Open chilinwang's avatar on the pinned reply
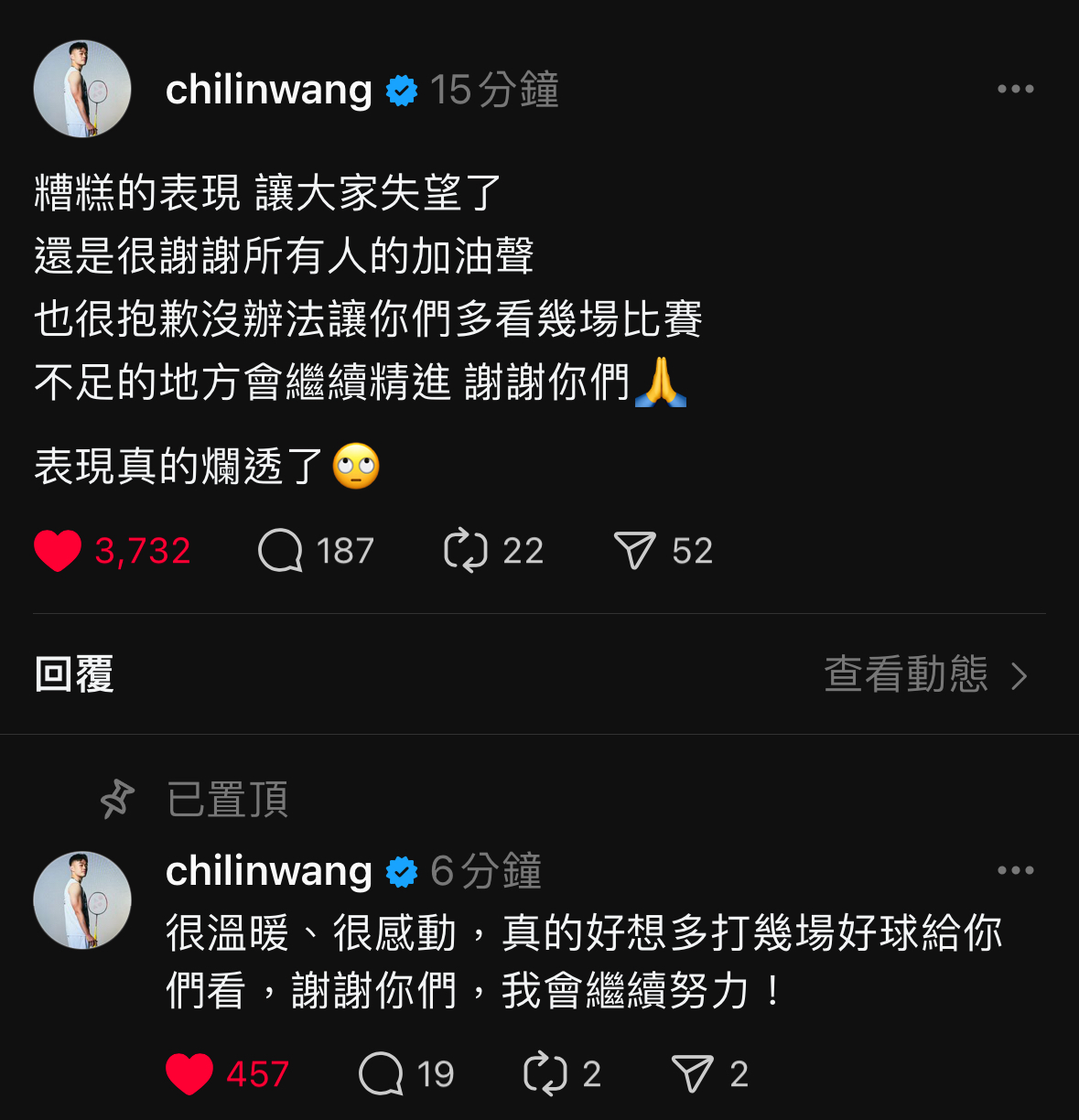This screenshot has height=1120, width=1079. coord(82,899)
